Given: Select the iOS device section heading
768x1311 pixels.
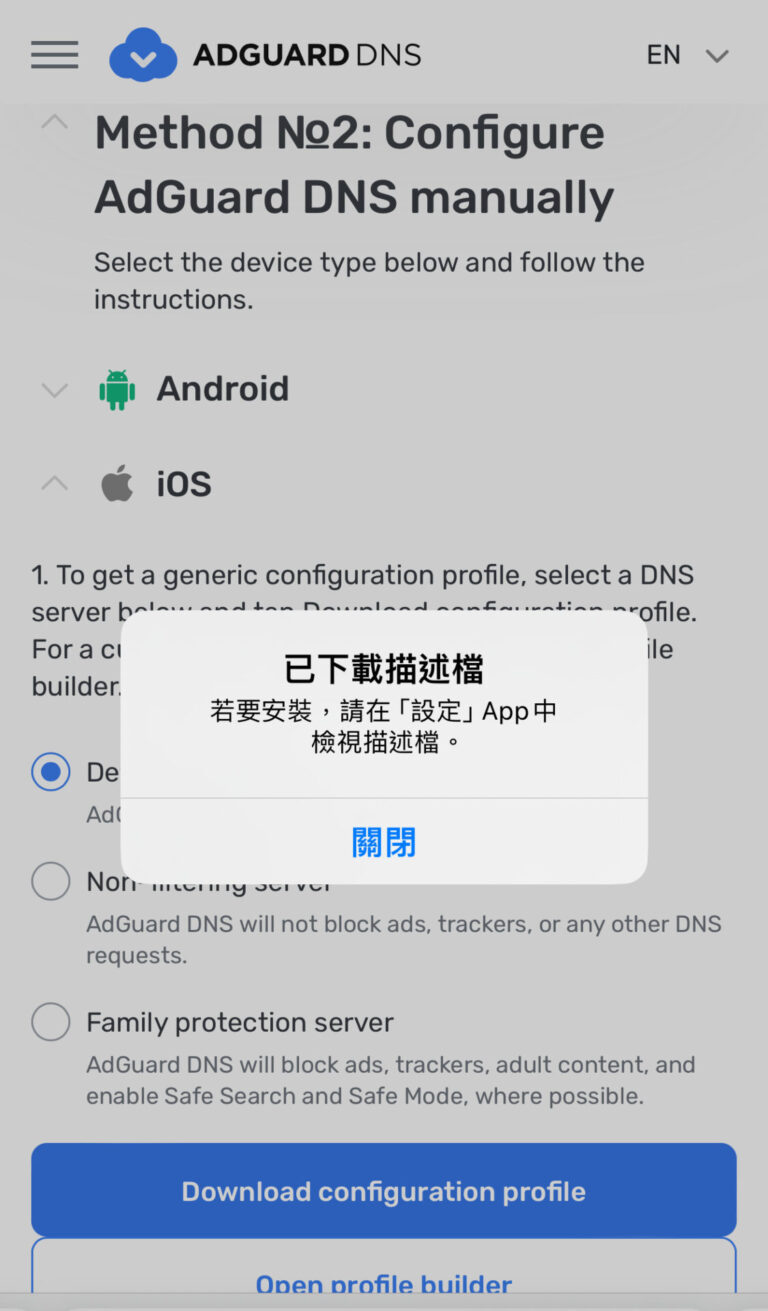Looking at the screenshot, I should (x=184, y=483).
